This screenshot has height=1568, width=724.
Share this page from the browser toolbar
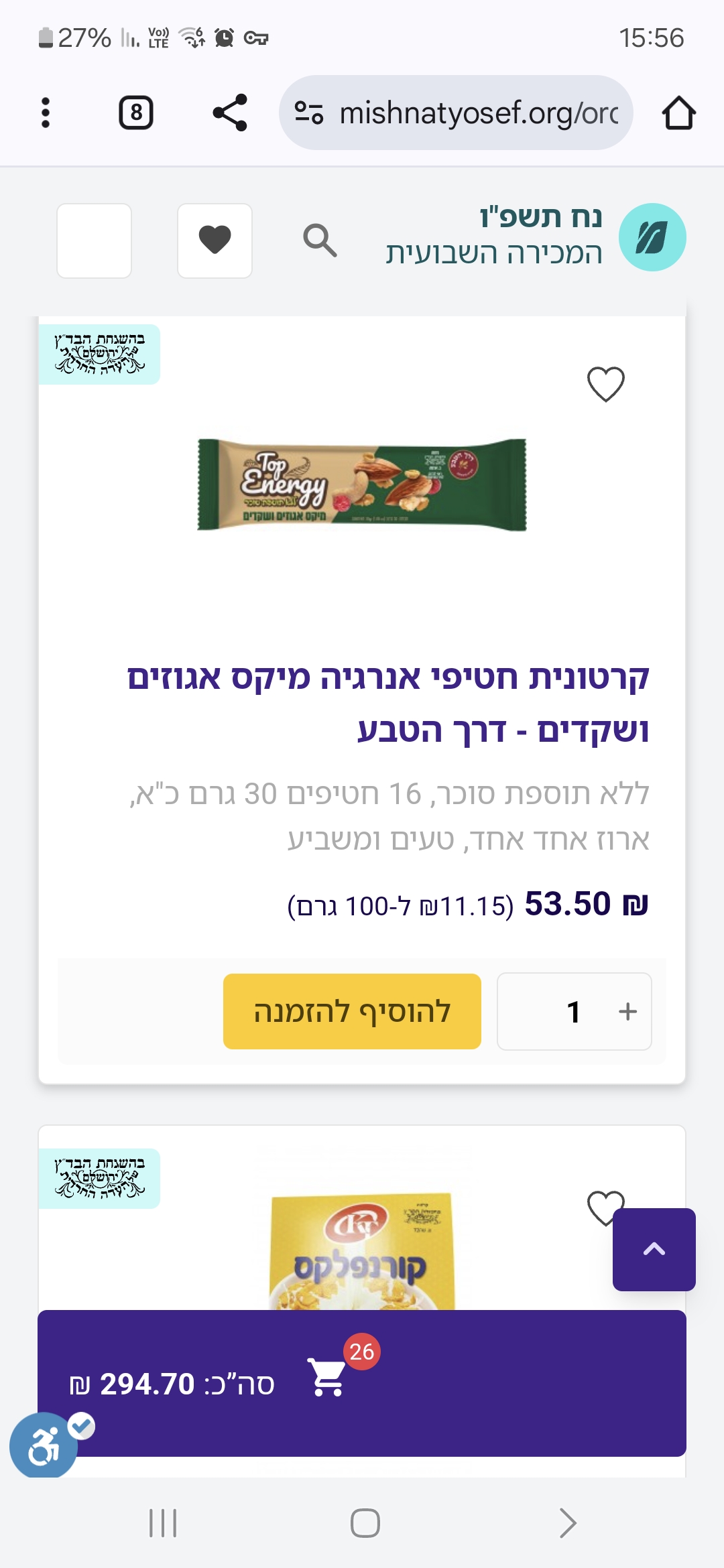coord(230,113)
